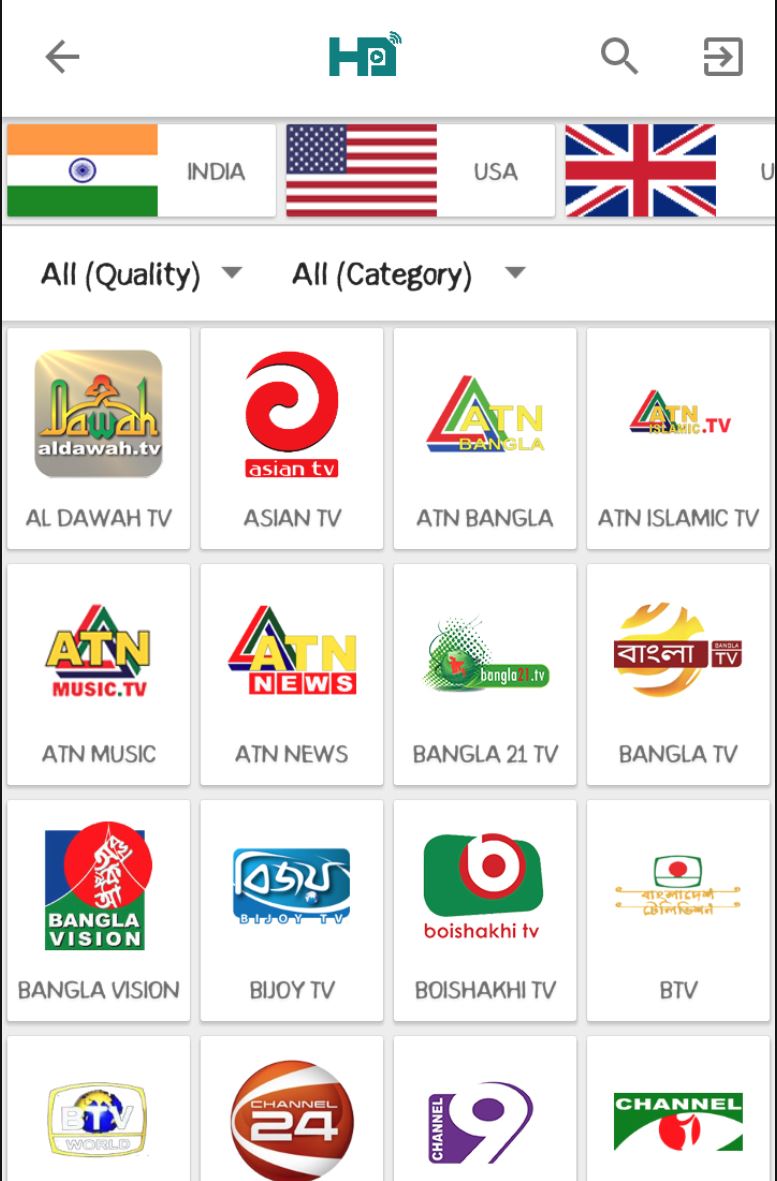Open the BANGLA 21 TV channel

tap(485, 674)
